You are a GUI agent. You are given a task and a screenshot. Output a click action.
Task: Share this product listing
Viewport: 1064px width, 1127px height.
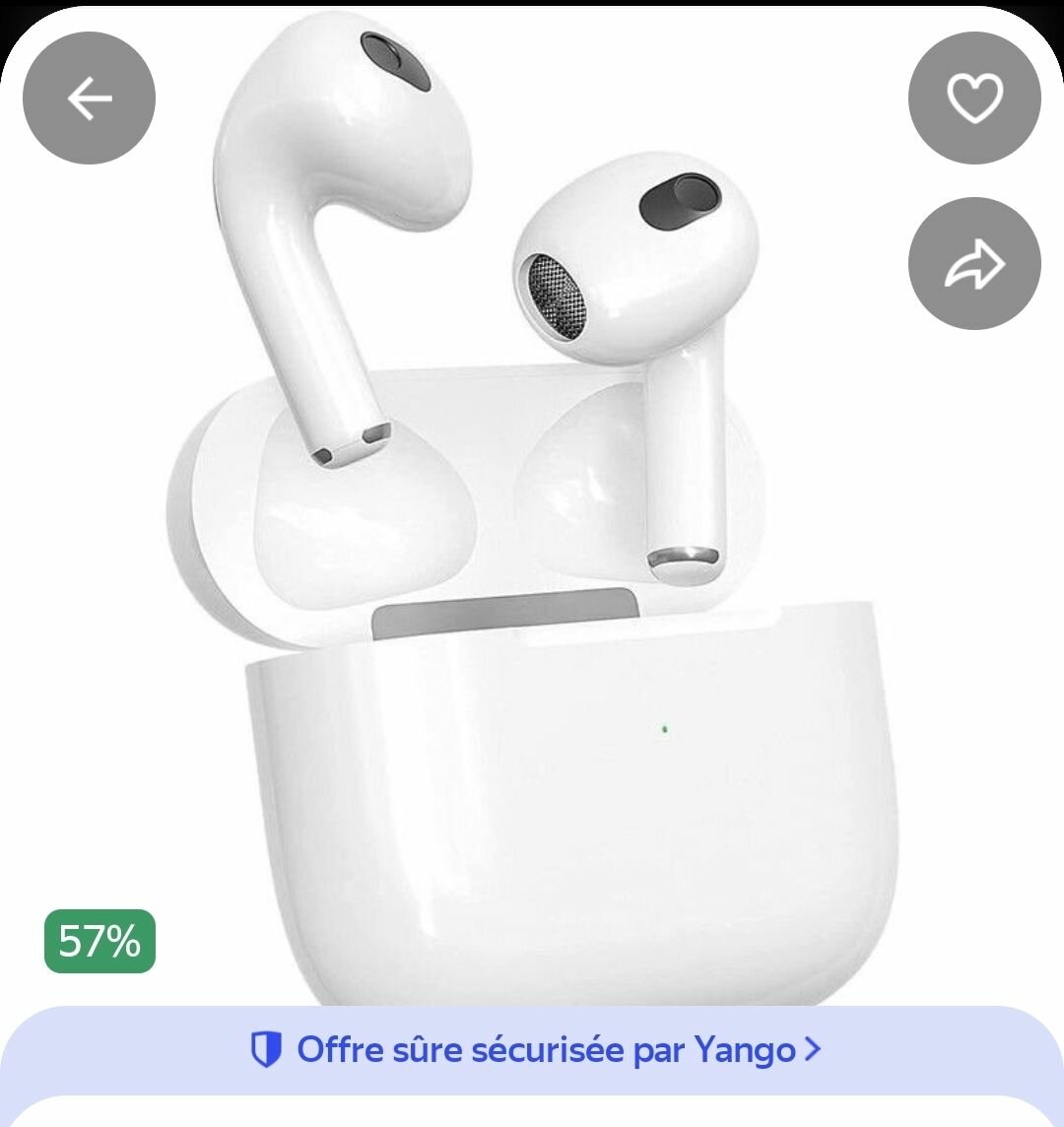point(973,264)
